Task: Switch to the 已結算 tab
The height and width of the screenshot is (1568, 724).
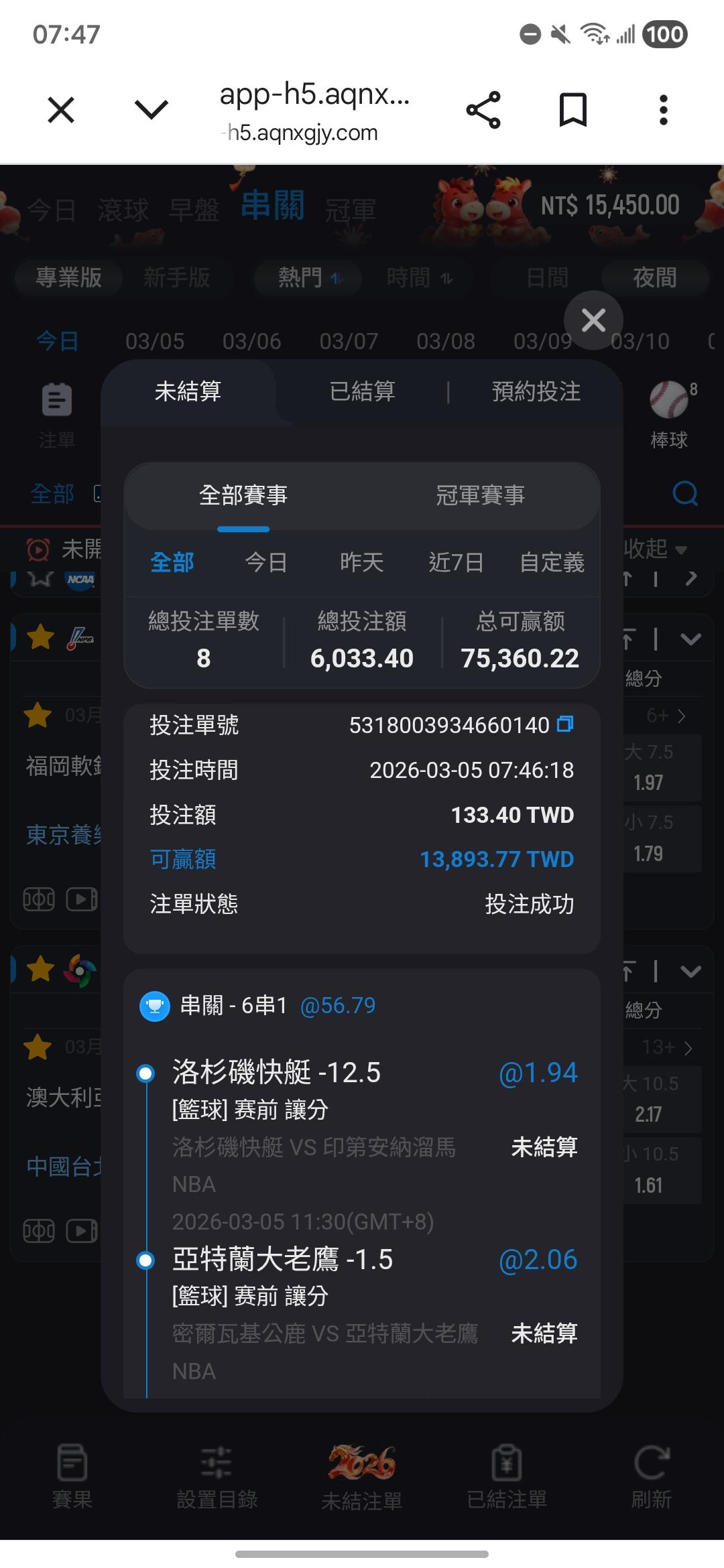Action: (x=363, y=391)
